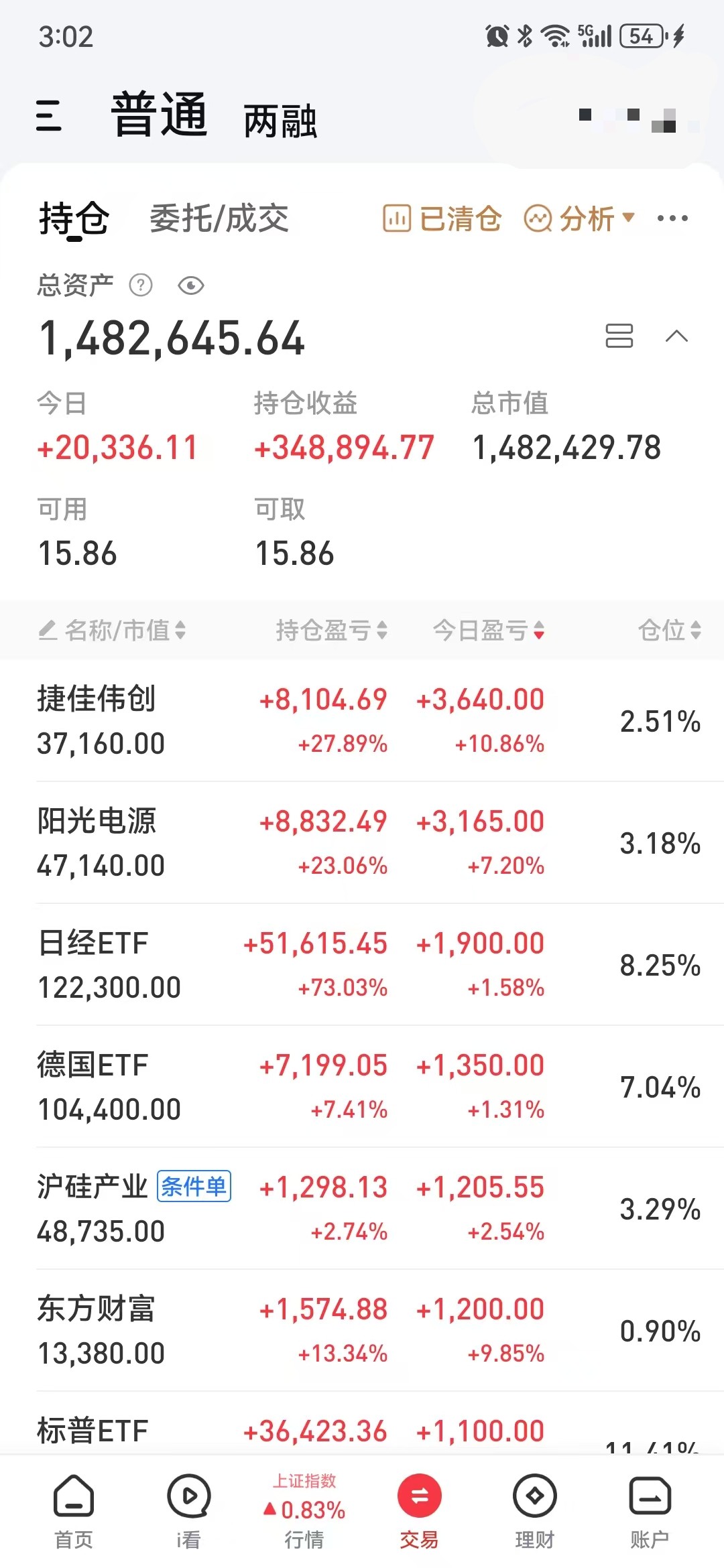Switch to the 理财 tab
The image size is (724, 1568).
tap(534, 1511)
